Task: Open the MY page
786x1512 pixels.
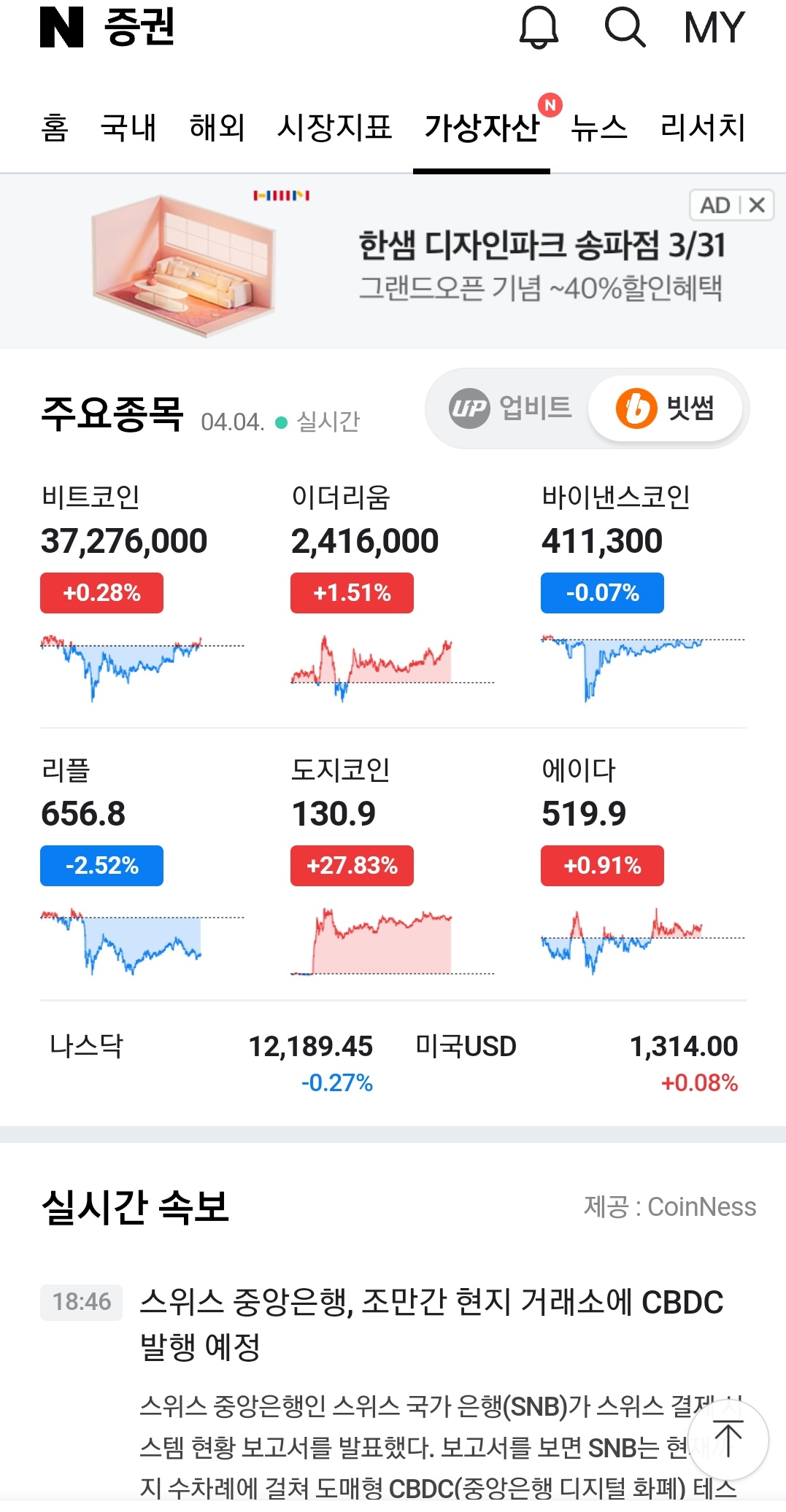Action: [x=713, y=28]
